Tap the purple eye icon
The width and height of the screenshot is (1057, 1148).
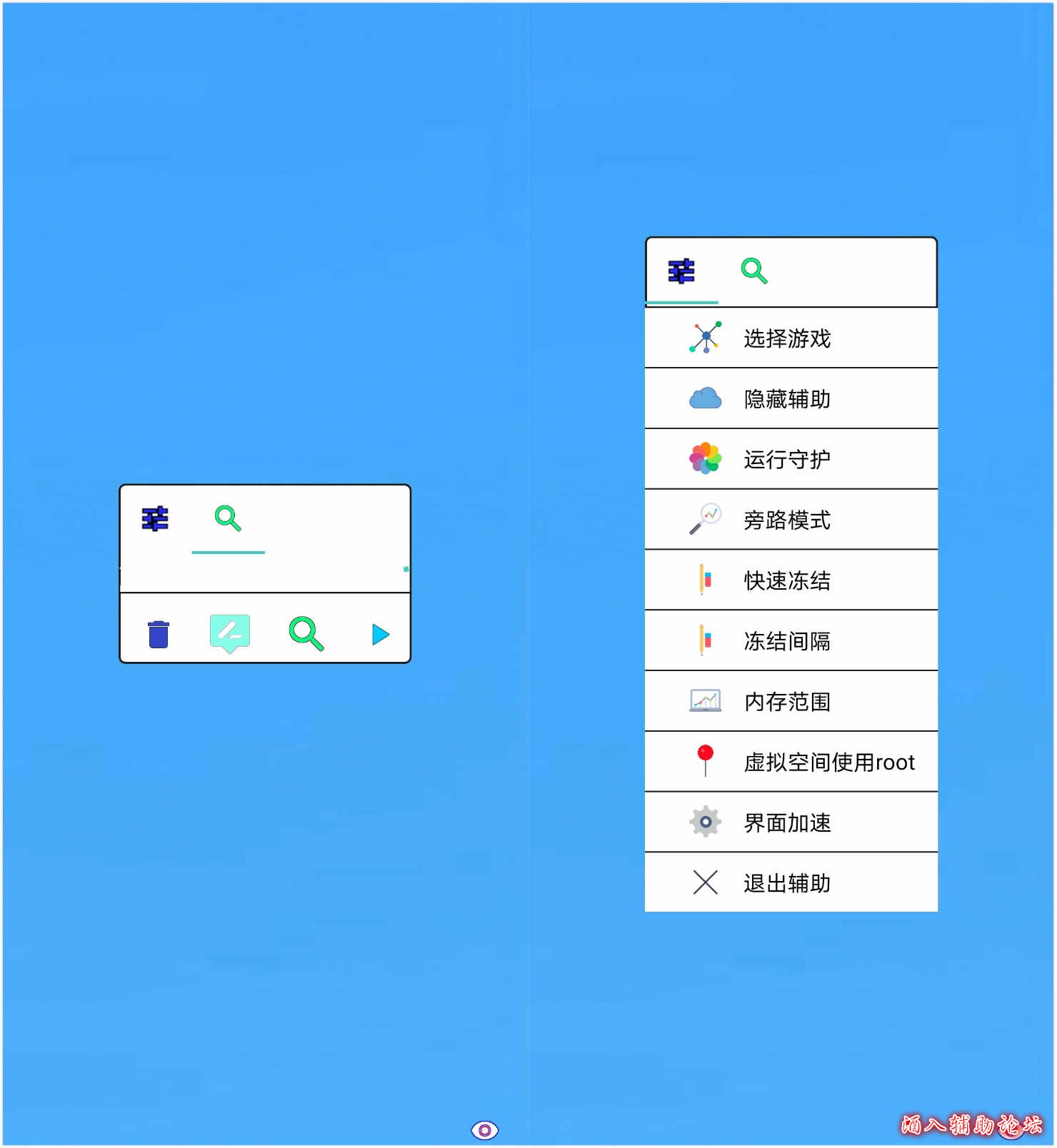pos(484,1130)
